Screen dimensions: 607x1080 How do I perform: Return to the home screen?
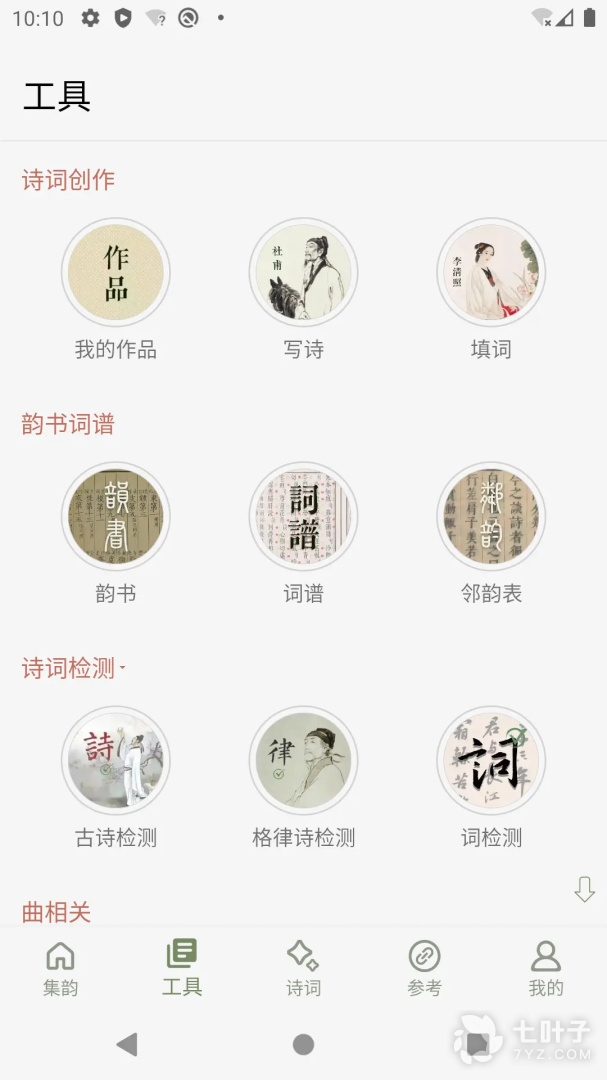point(303,1045)
